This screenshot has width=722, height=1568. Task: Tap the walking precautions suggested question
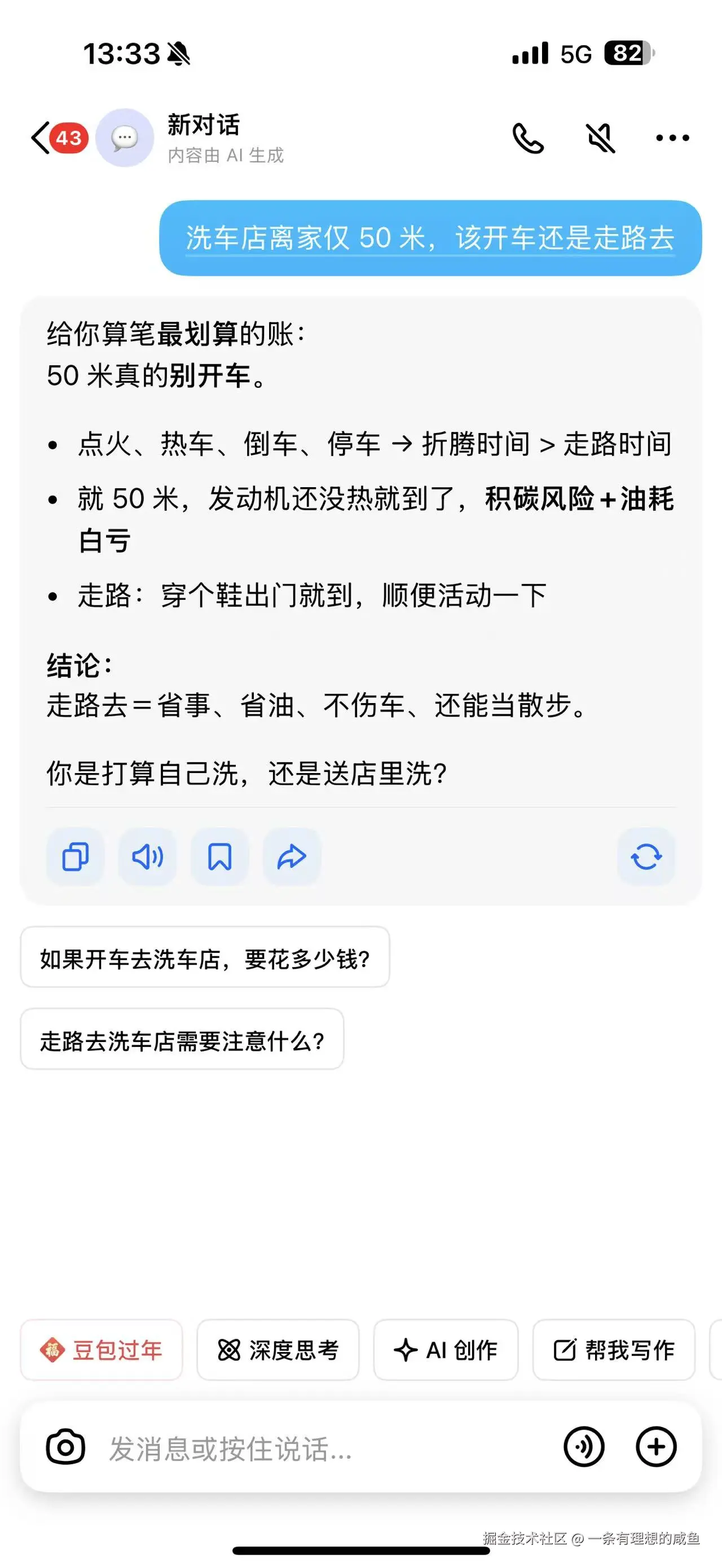click(x=183, y=1040)
